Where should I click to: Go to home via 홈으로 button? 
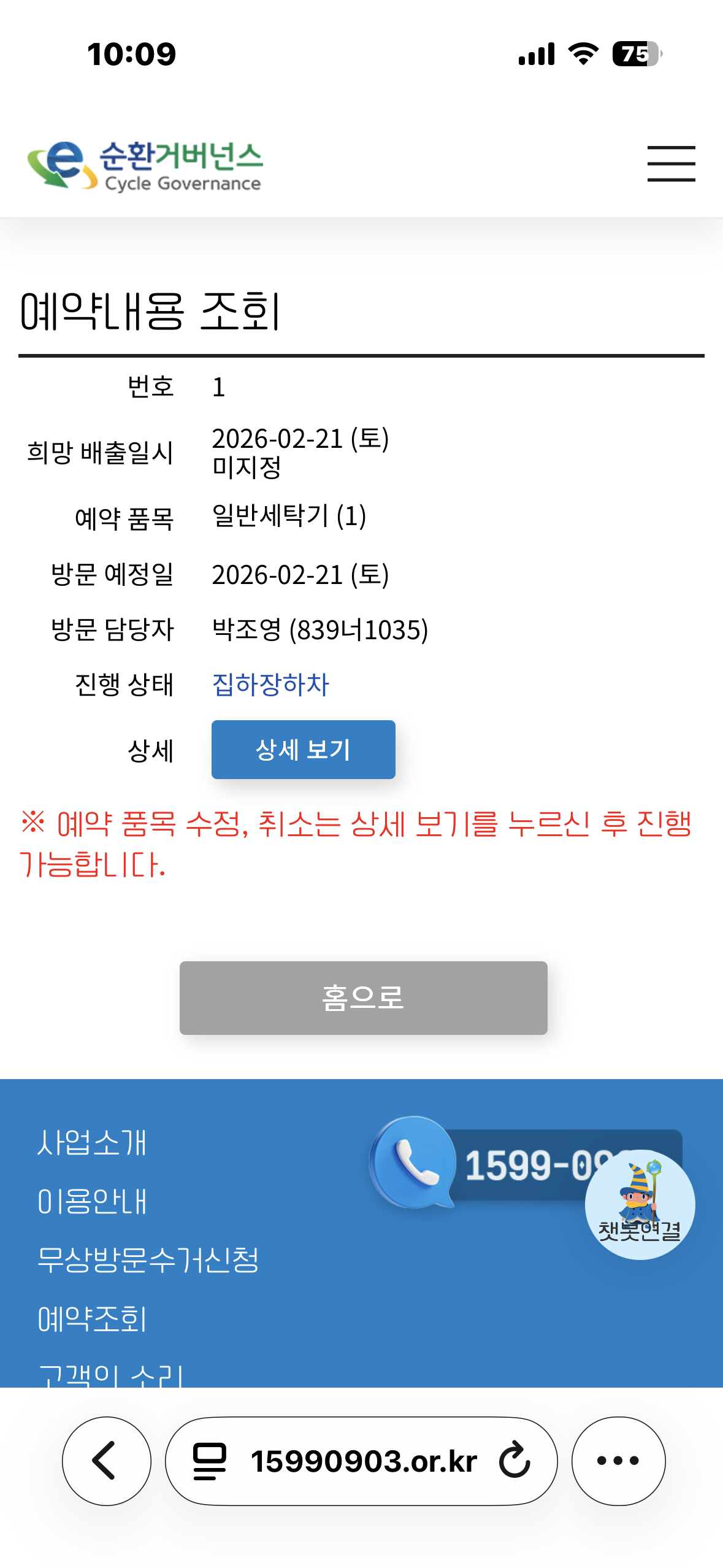pyautogui.click(x=363, y=997)
